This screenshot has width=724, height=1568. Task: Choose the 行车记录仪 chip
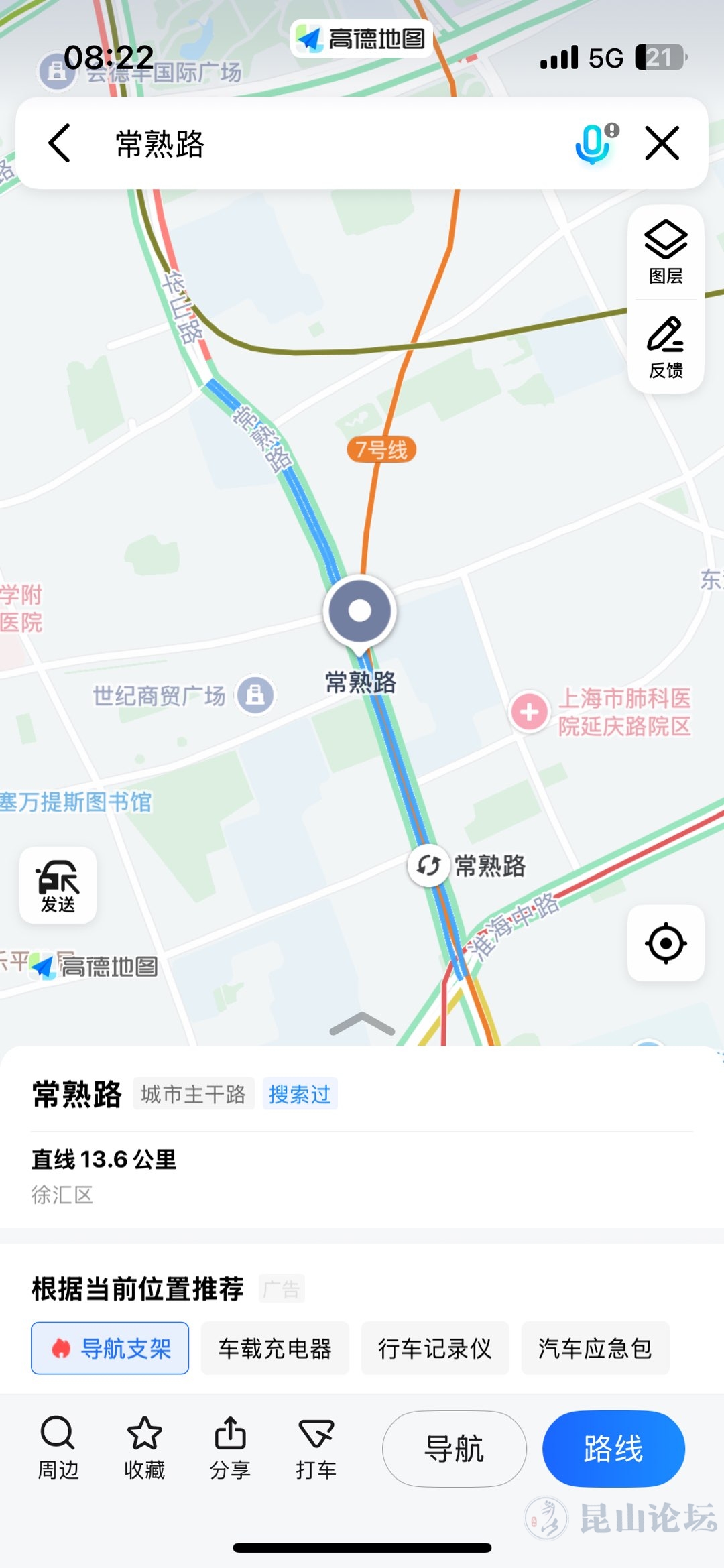435,1348
